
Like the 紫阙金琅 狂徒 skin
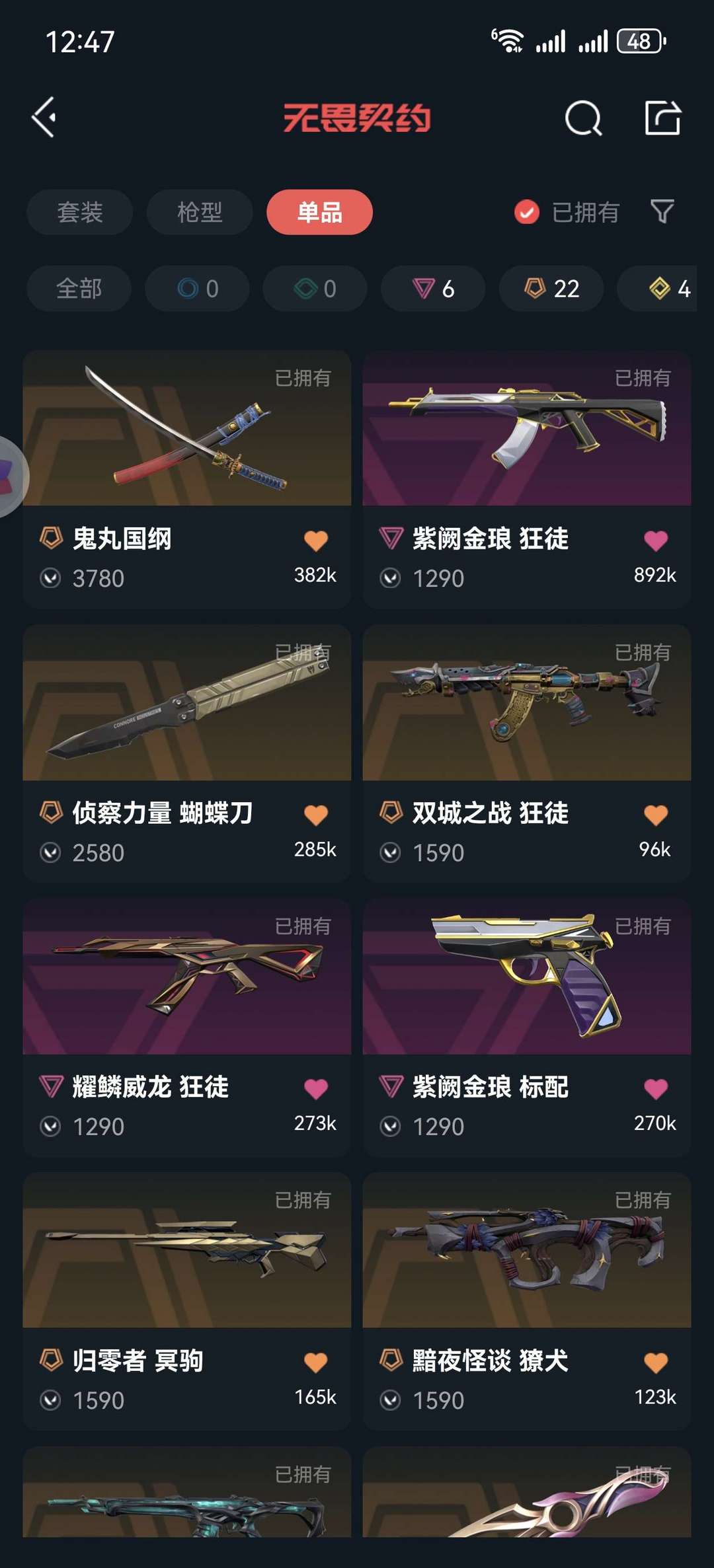(656, 541)
